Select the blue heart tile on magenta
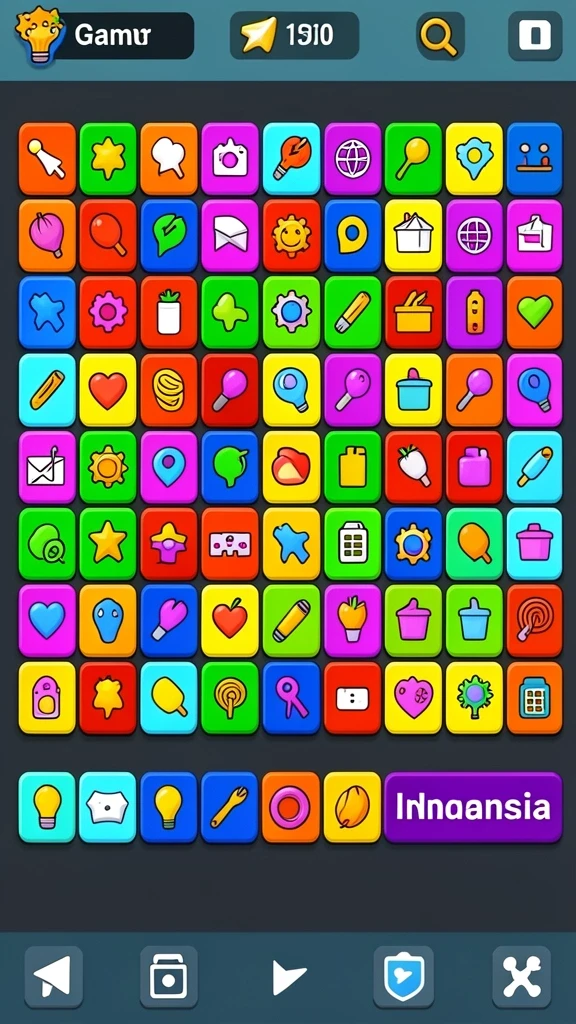 tap(47, 620)
